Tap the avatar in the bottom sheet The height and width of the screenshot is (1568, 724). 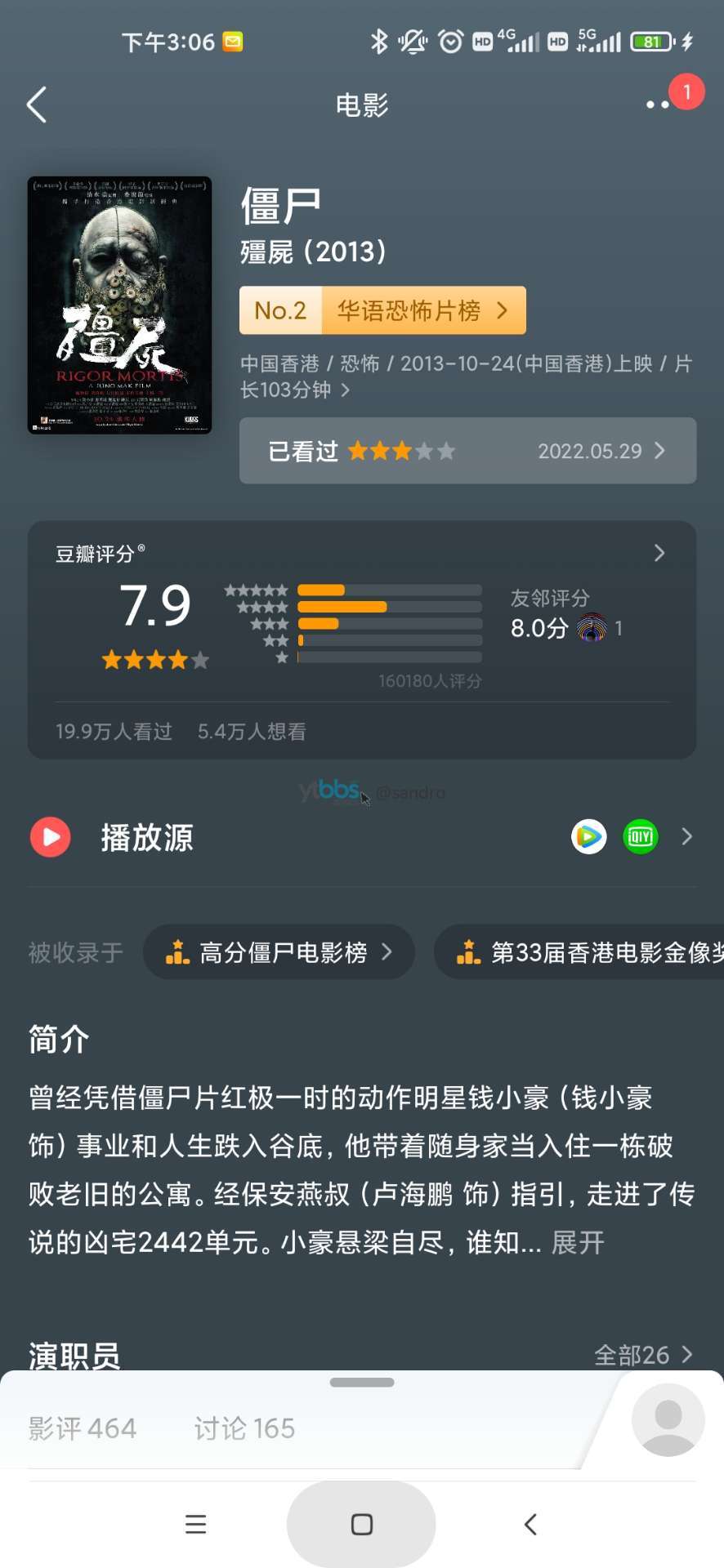tap(668, 1419)
